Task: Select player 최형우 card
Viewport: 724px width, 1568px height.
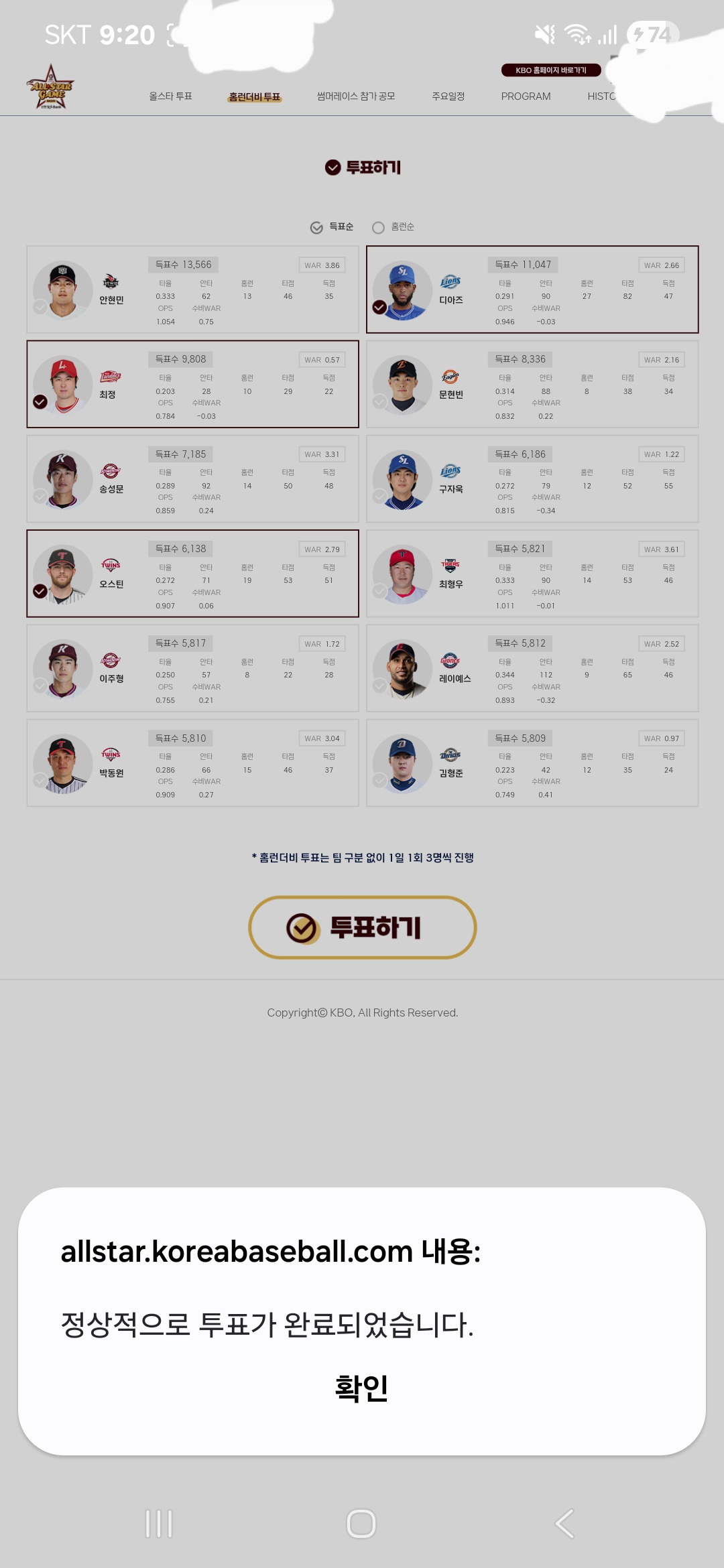Action: click(532, 574)
